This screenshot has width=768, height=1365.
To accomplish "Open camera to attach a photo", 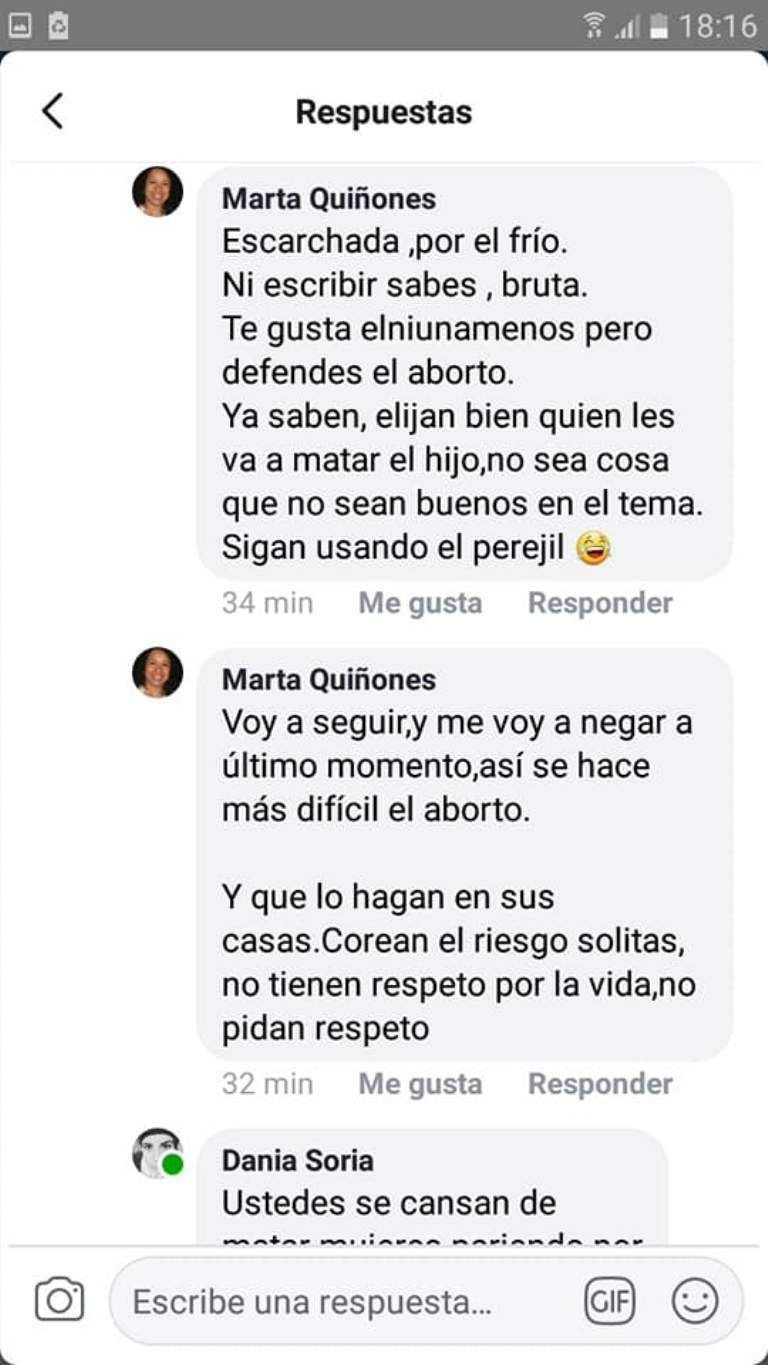I will [59, 1301].
